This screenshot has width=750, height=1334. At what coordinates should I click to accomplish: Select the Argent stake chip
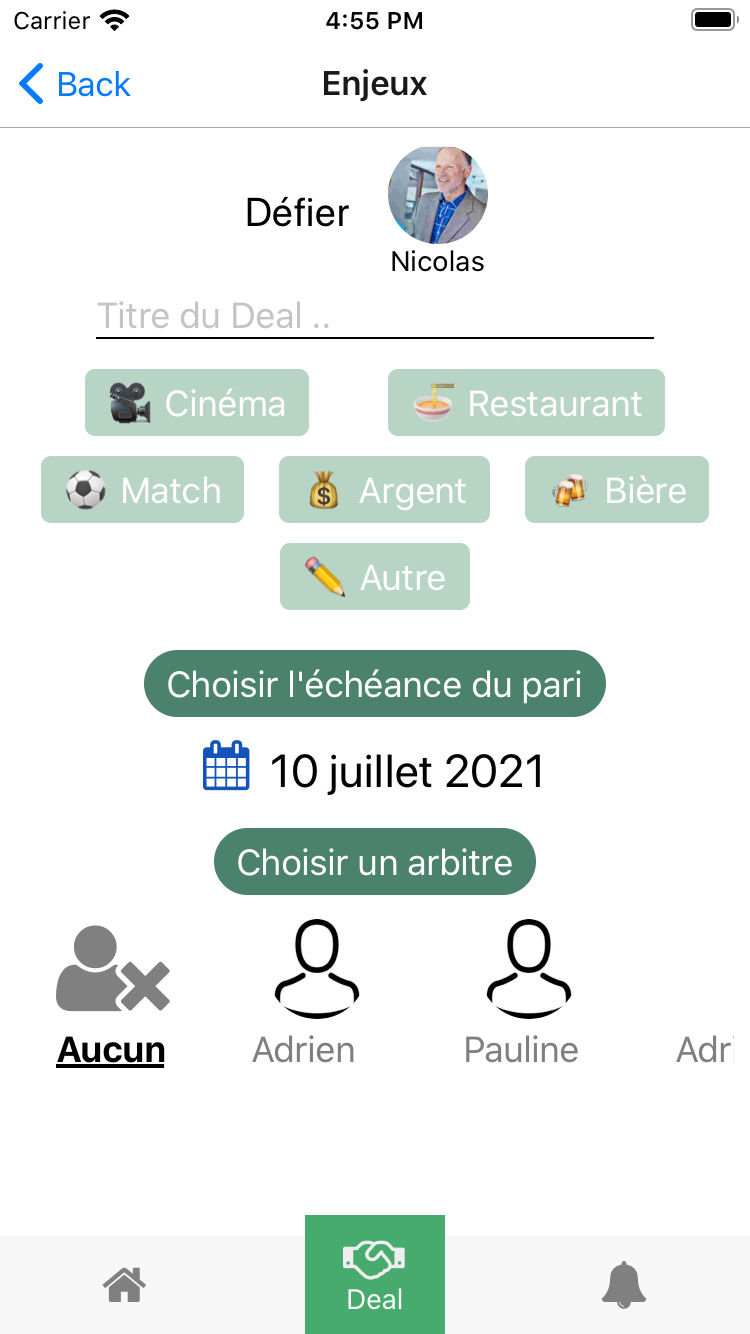click(x=384, y=490)
